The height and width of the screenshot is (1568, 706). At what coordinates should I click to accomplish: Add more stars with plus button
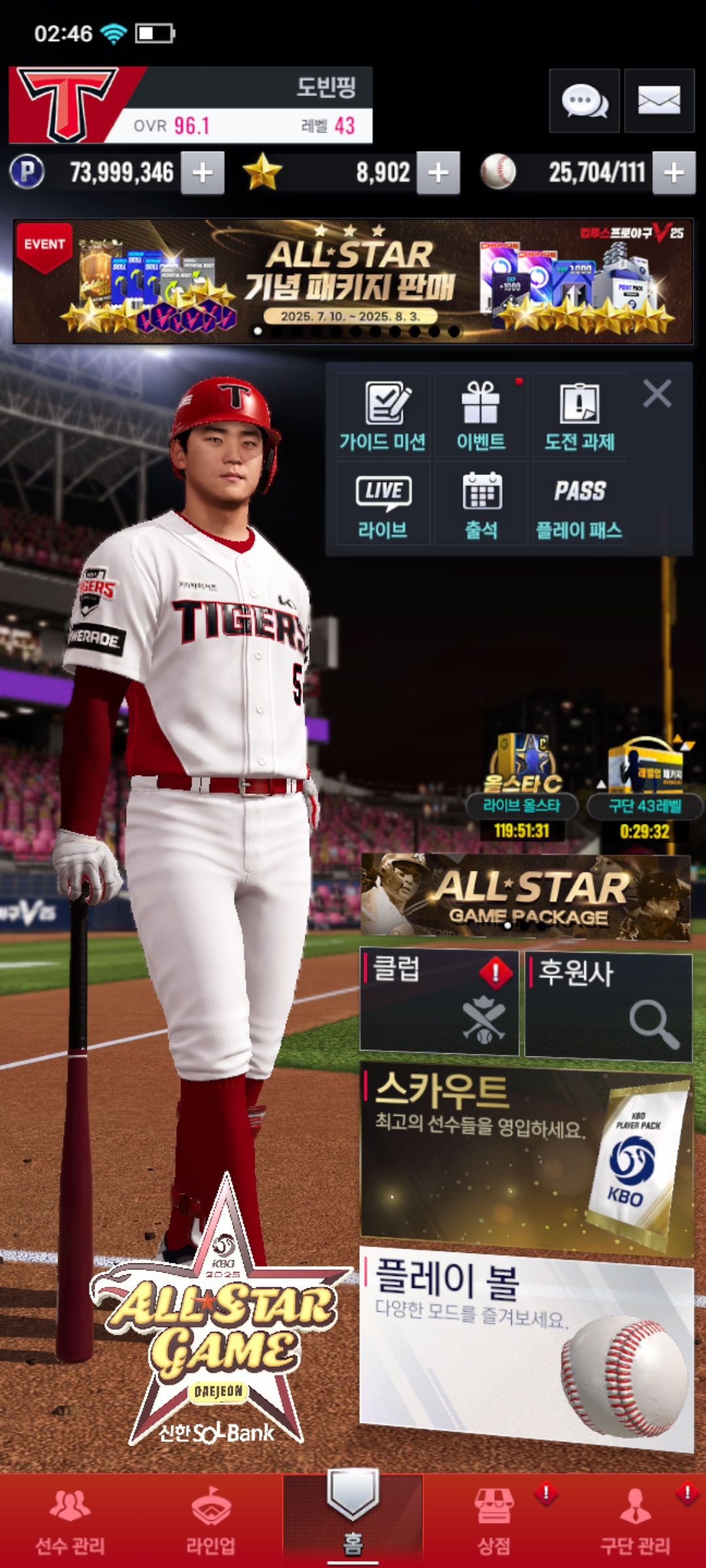click(x=438, y=173)
